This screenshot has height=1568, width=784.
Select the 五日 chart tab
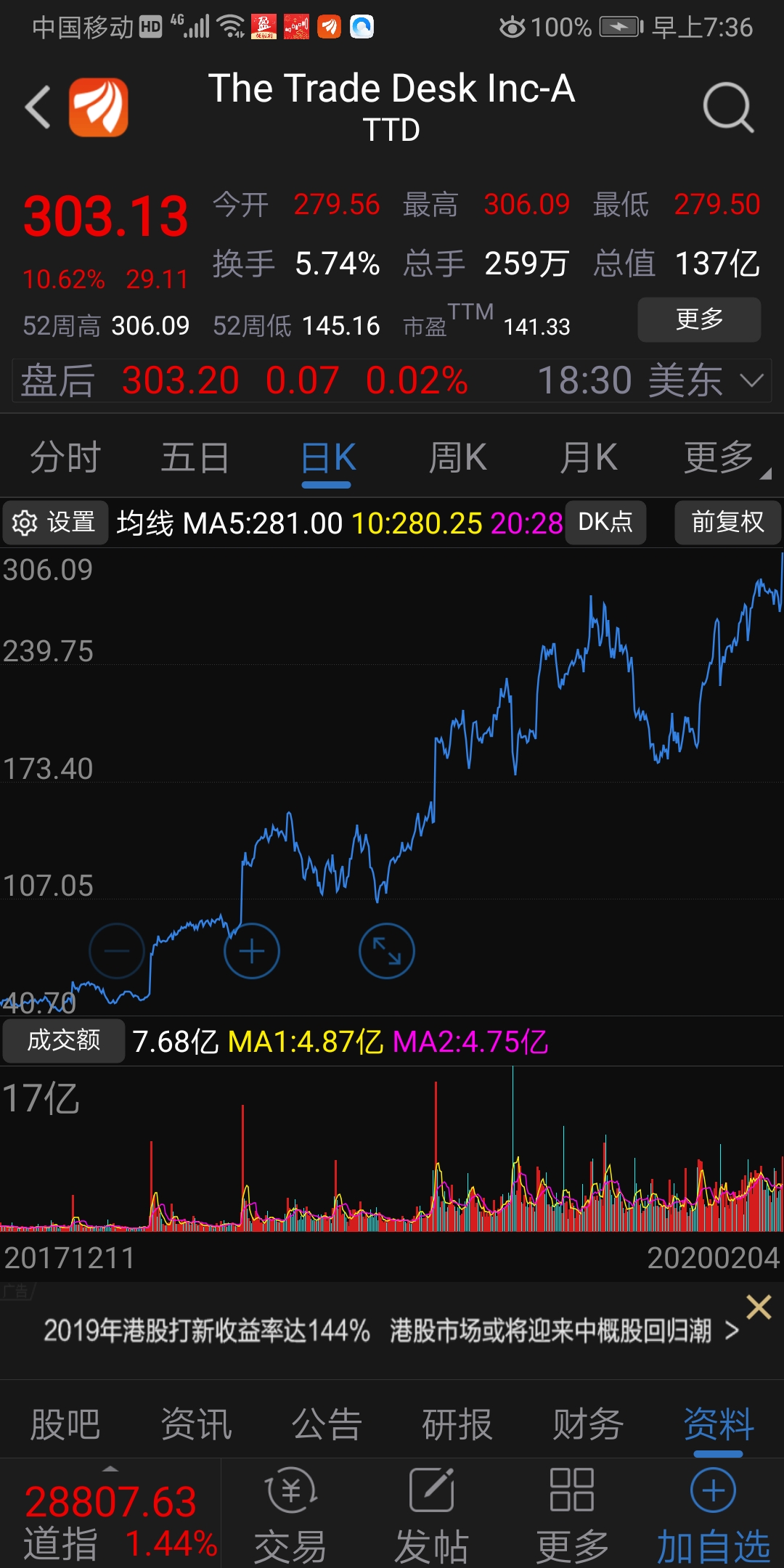tap(195, 458)
